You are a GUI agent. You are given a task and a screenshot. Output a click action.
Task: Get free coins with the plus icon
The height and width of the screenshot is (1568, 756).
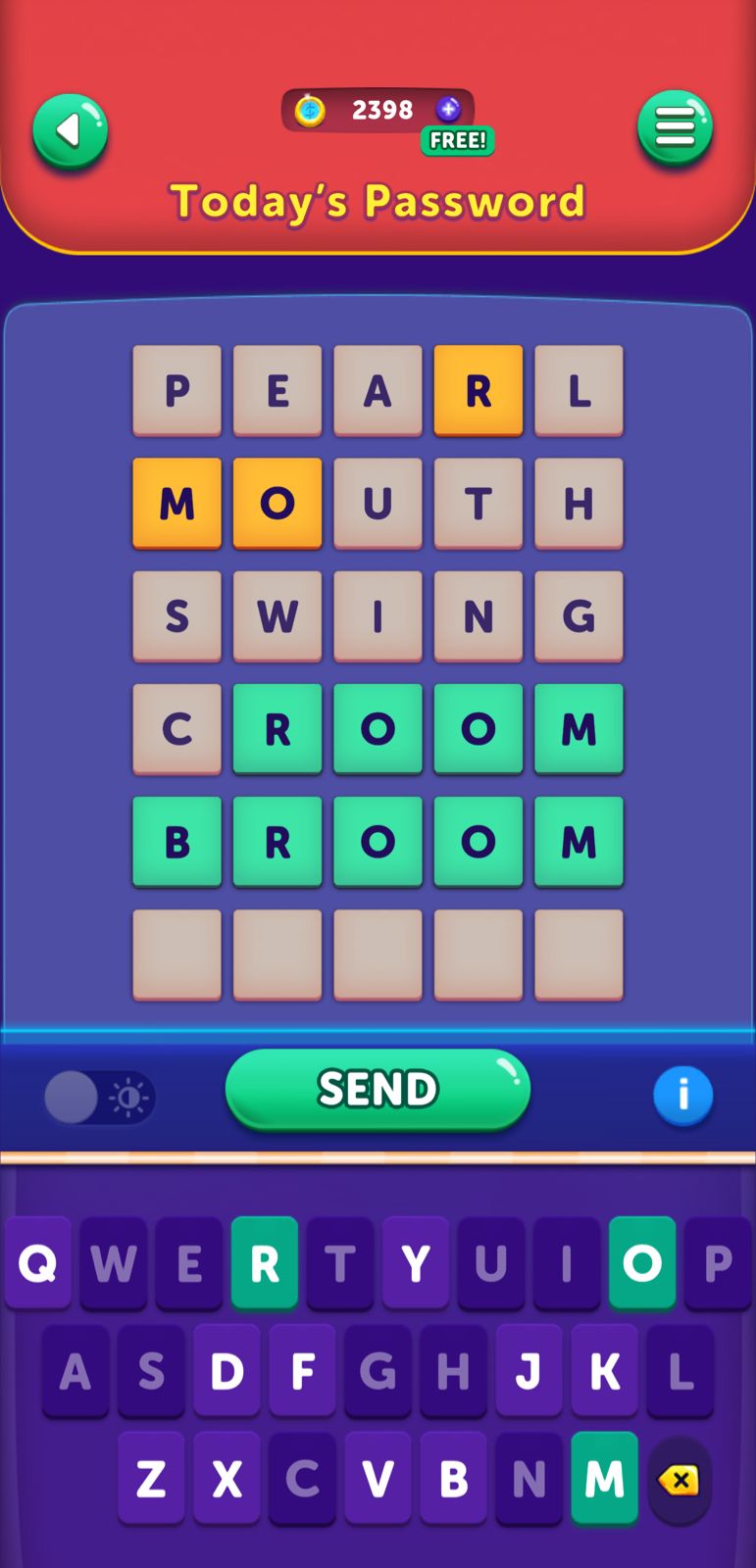pyautogui.click(x=449, y=110)
